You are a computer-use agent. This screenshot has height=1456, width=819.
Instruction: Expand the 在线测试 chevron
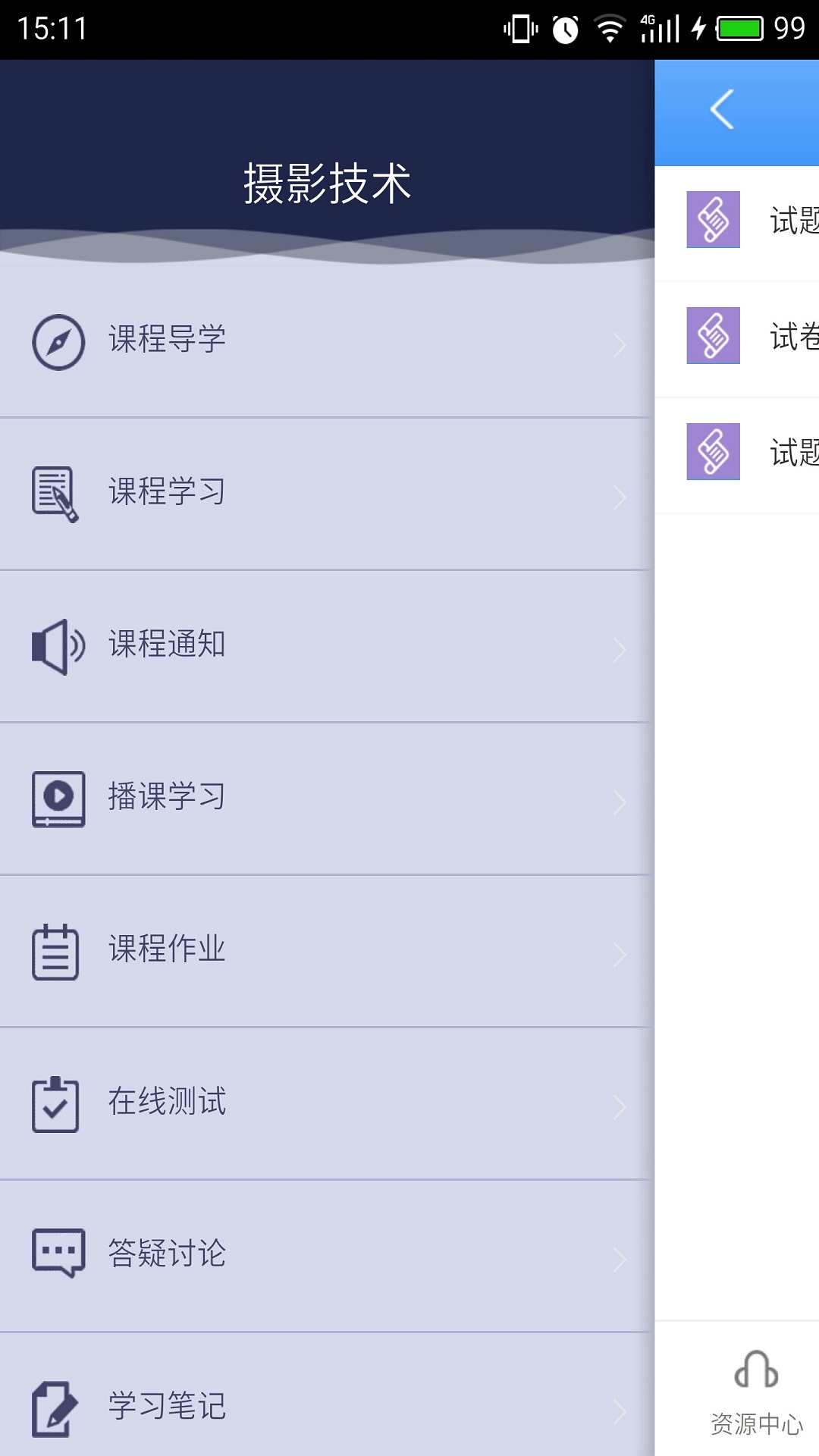pyautogui.click(x=620, y=1107)
